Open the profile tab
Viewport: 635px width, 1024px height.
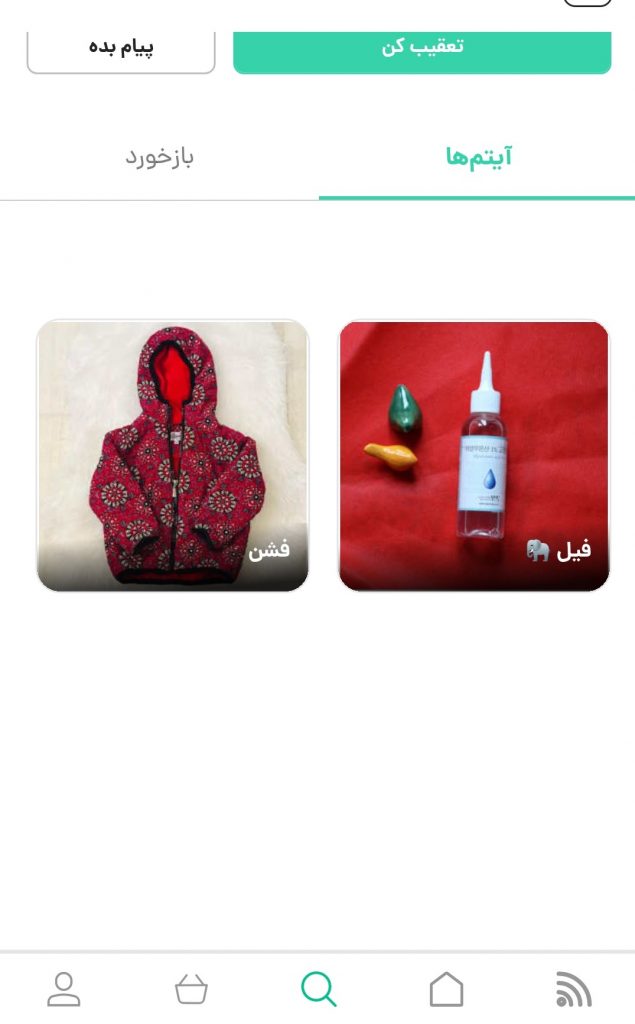[x=64, y=989]
